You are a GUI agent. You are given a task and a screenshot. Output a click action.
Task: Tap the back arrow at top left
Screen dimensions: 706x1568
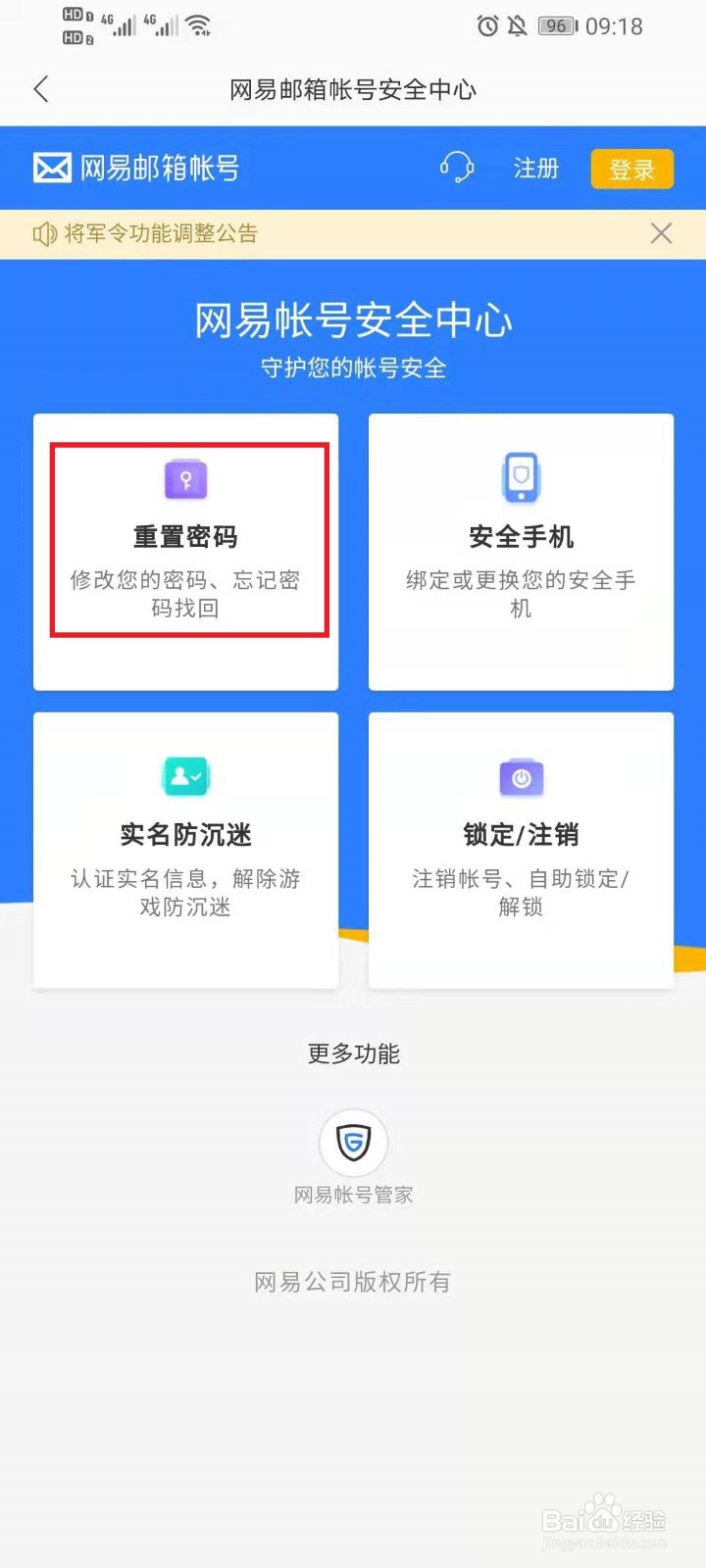(40, 89)
